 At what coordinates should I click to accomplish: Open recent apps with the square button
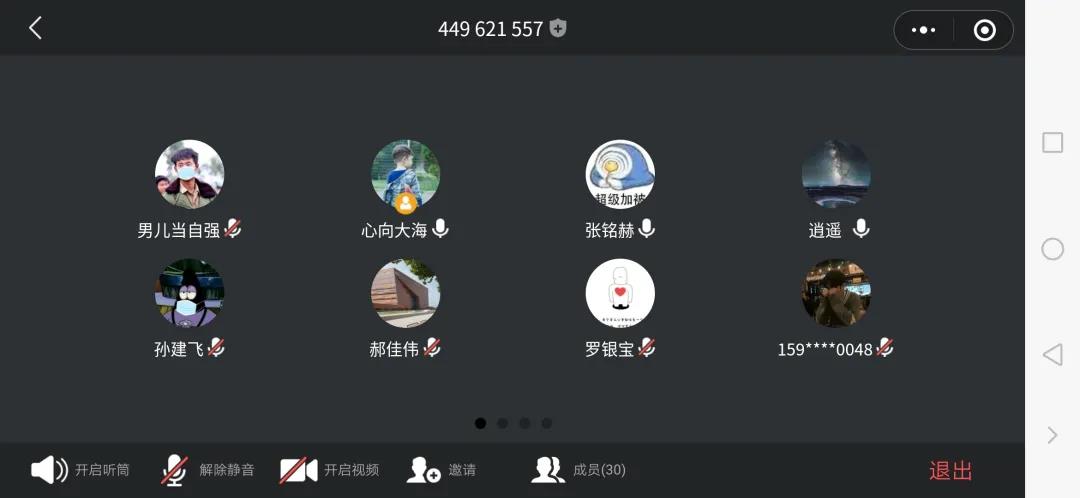1052,143
